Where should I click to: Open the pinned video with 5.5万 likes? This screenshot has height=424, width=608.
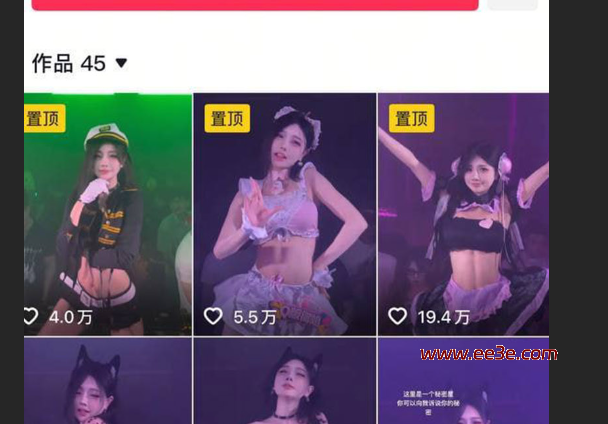point(284,215)
